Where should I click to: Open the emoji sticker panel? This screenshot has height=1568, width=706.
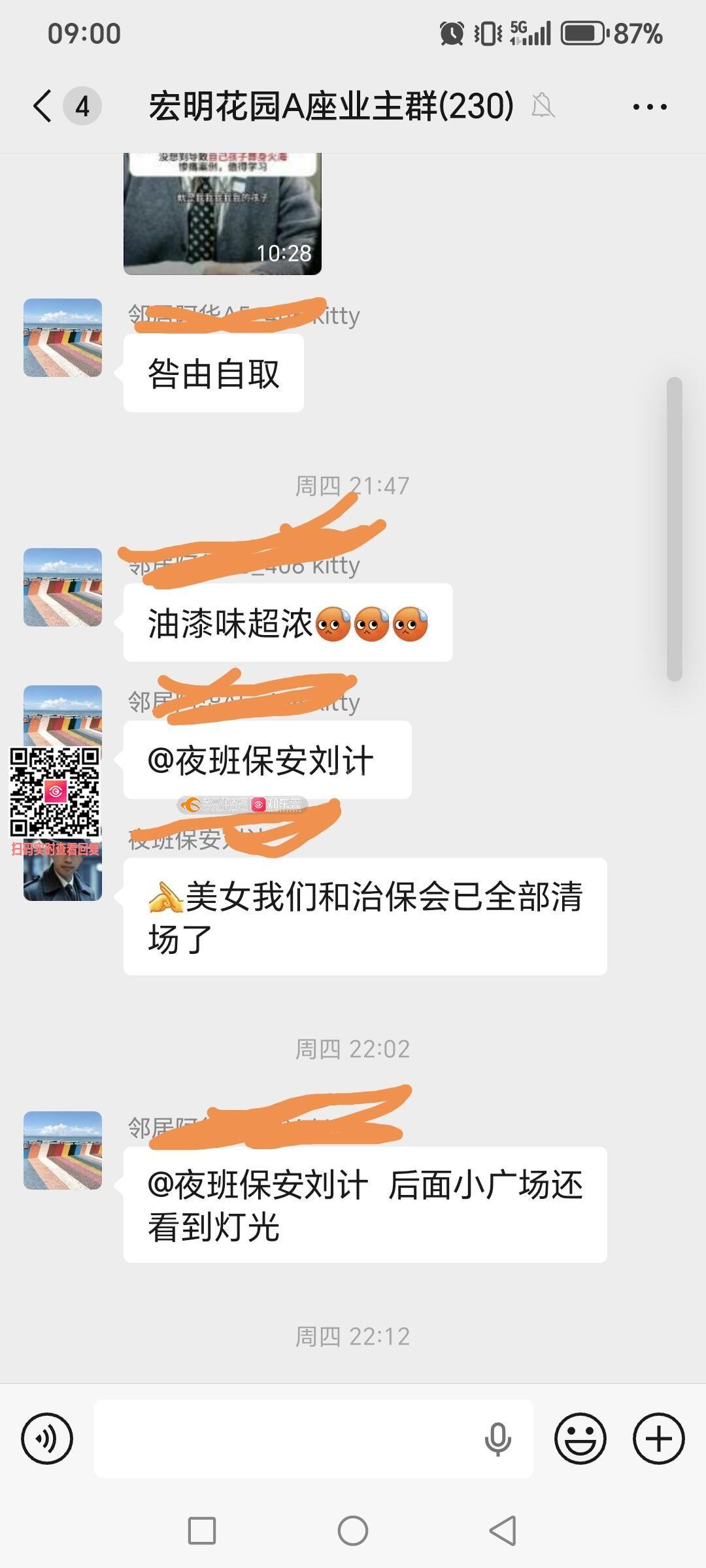580,1438
